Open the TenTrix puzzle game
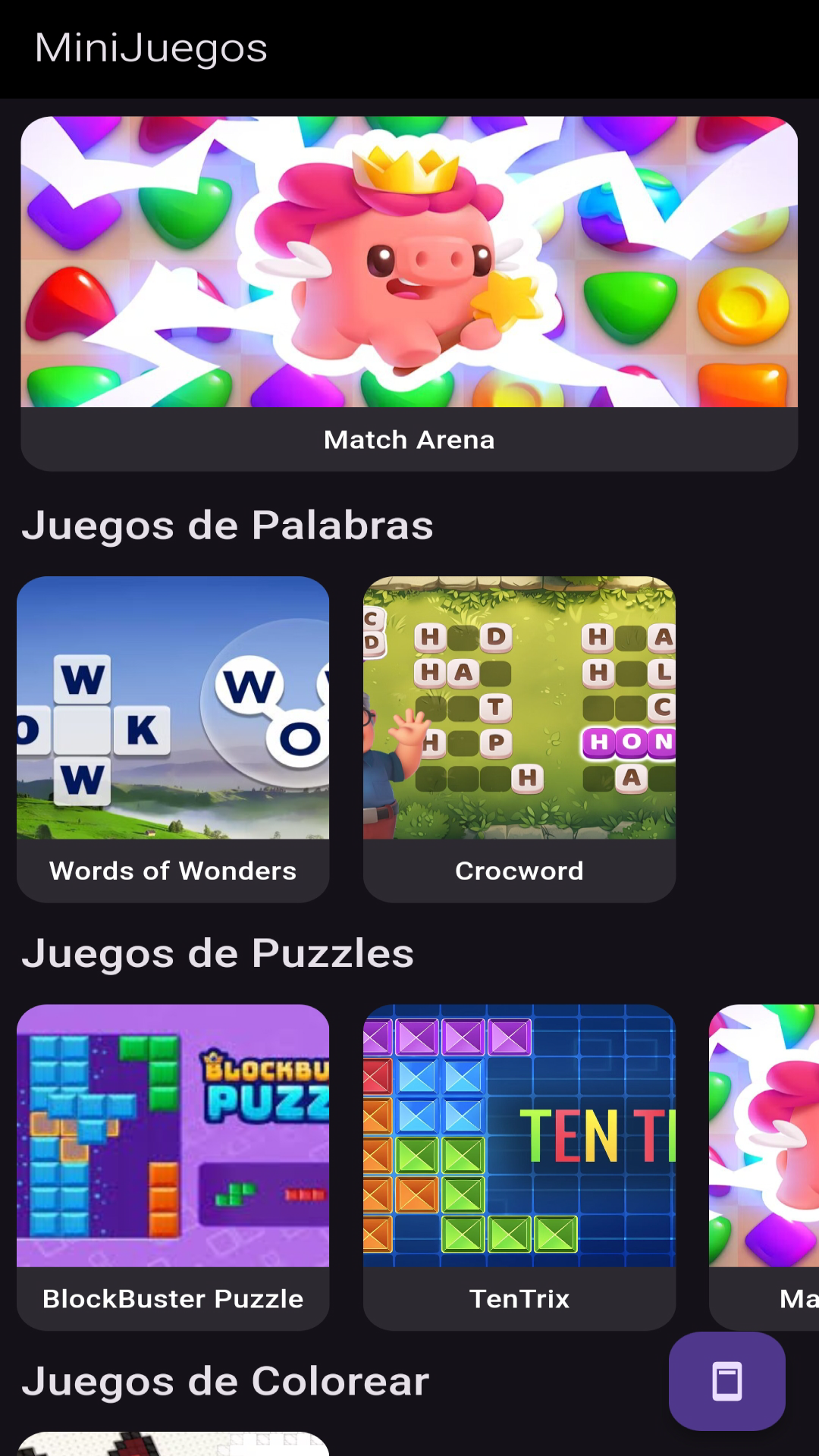This screenshot has width=819, height=1456. pyautogui.click(x=519, y=1167)
